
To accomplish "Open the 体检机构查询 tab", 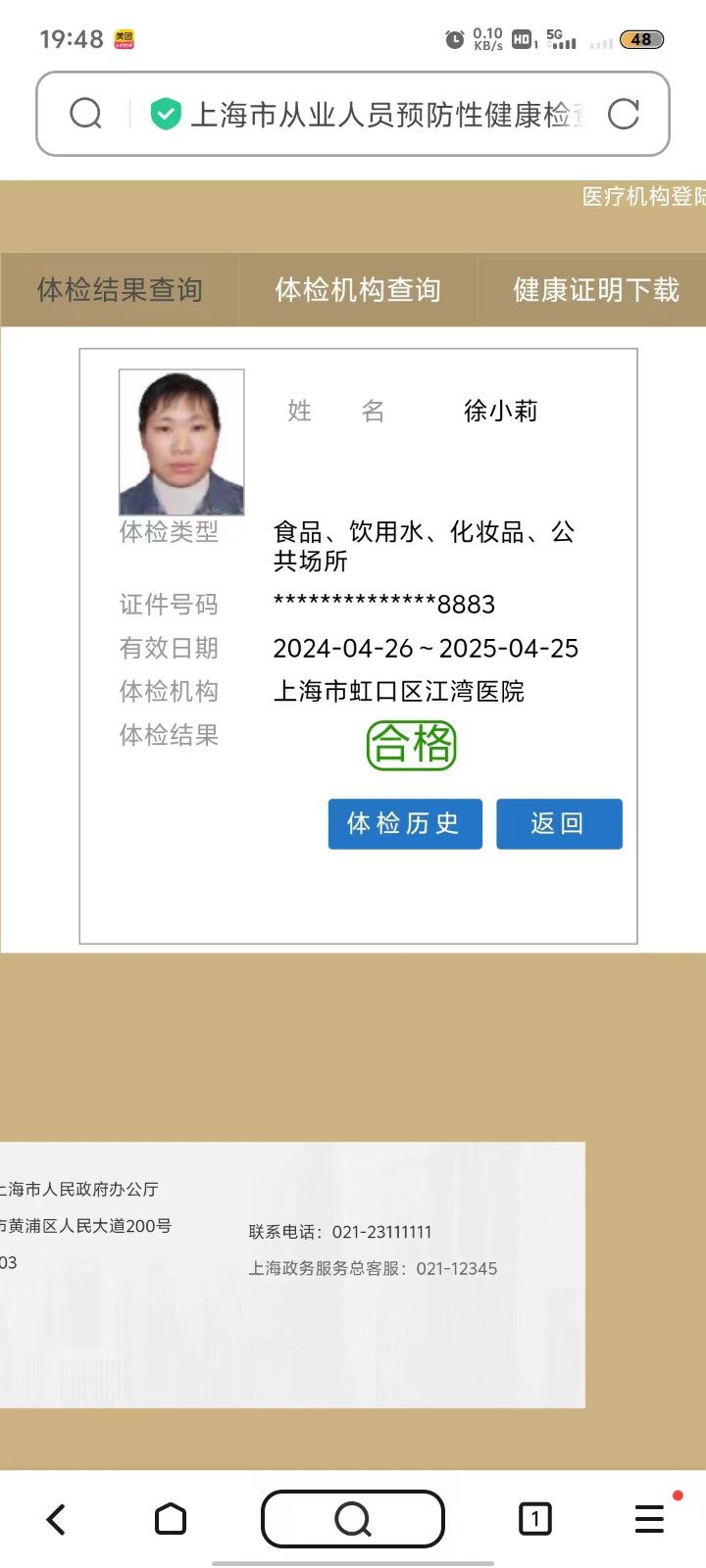I will point(358,290).
